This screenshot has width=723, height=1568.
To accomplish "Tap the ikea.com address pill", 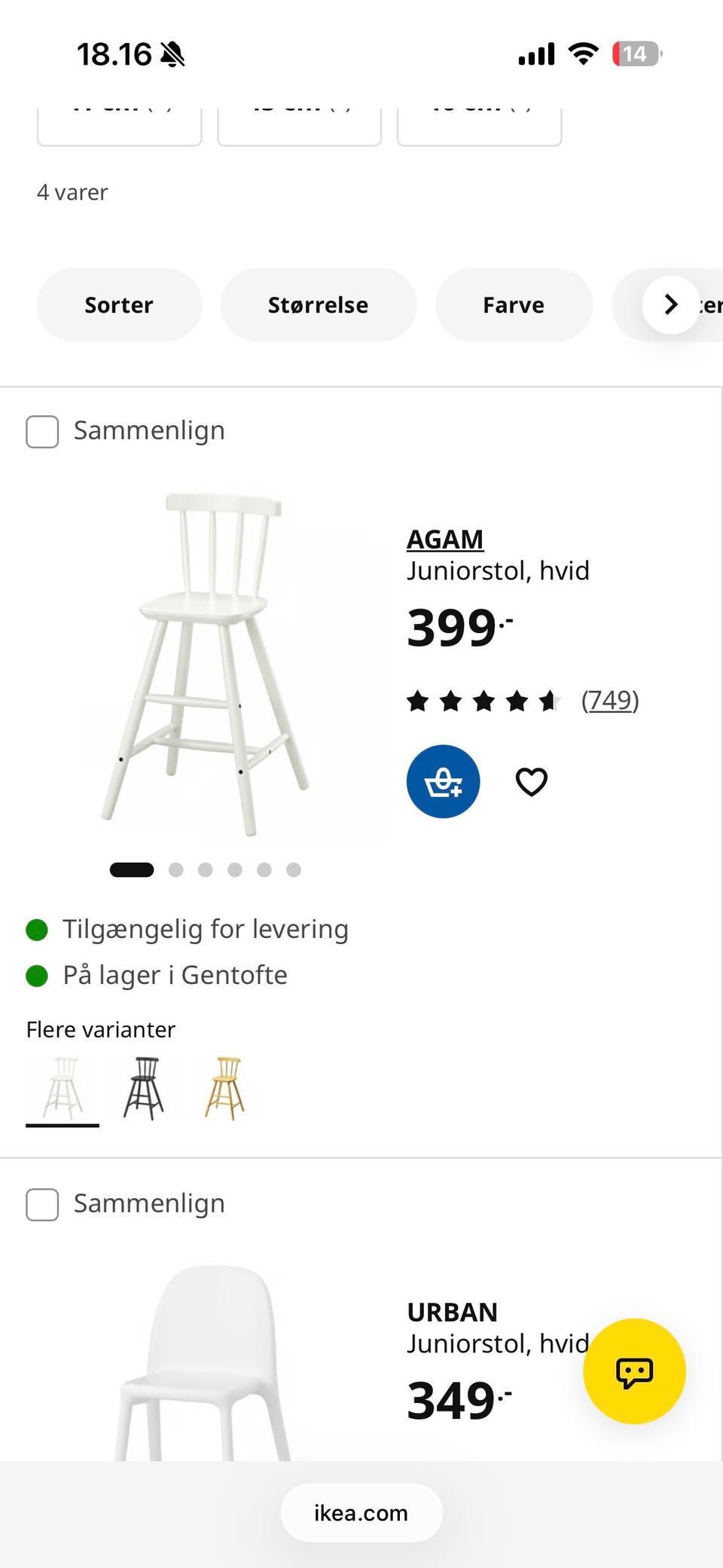I will pos(361,1513).
